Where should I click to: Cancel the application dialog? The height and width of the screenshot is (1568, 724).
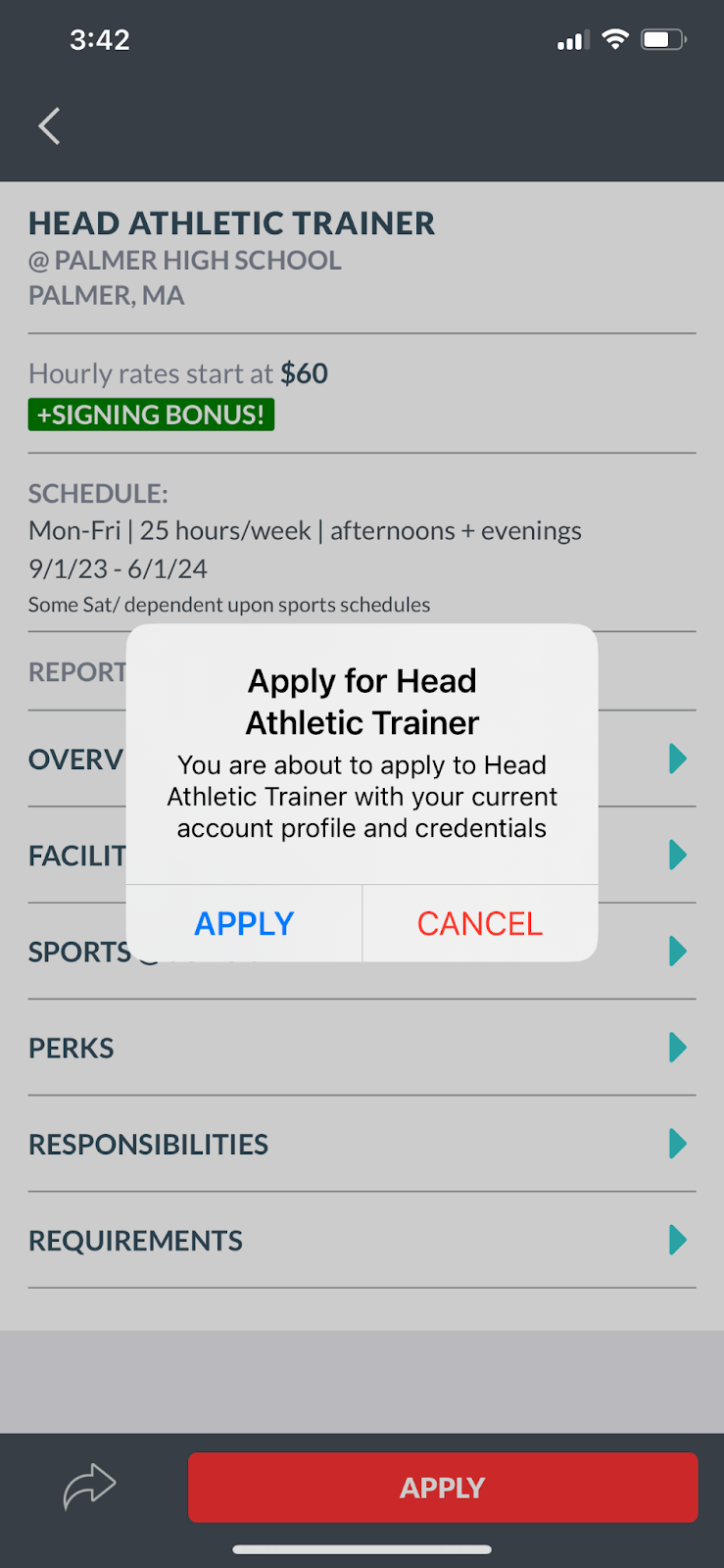(x=480, y=923)
